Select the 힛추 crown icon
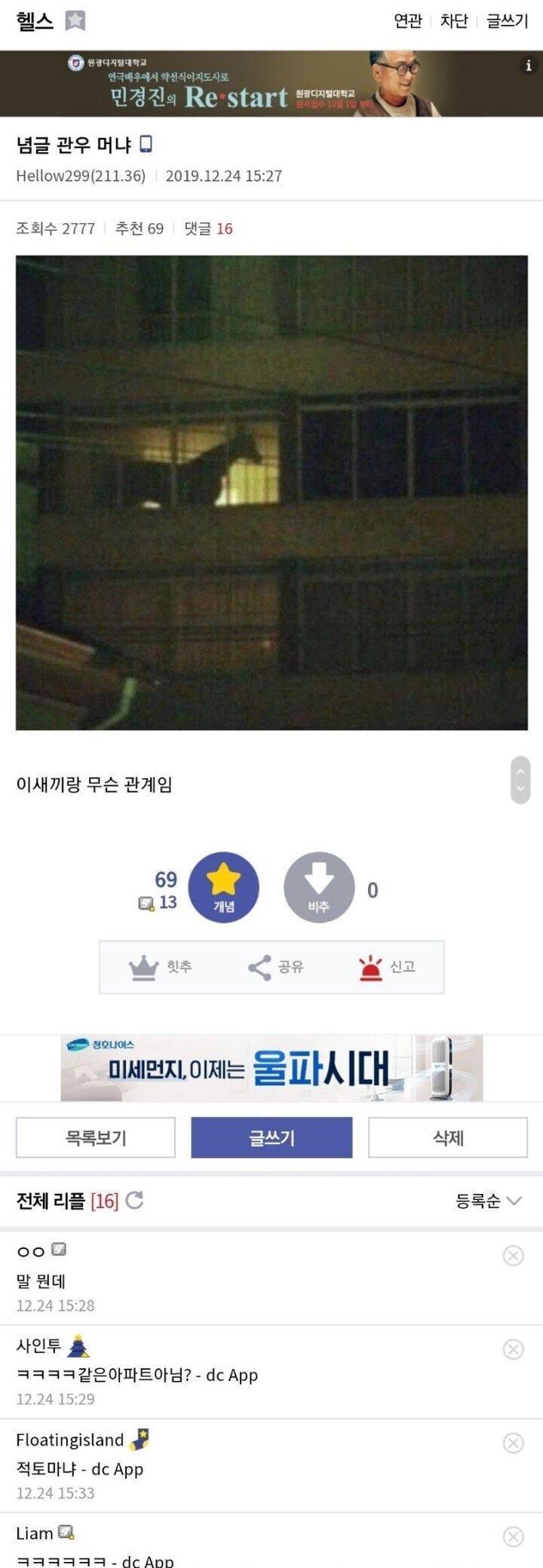Viewport: 543px width, 1568px height. click(x=142, y=968)
